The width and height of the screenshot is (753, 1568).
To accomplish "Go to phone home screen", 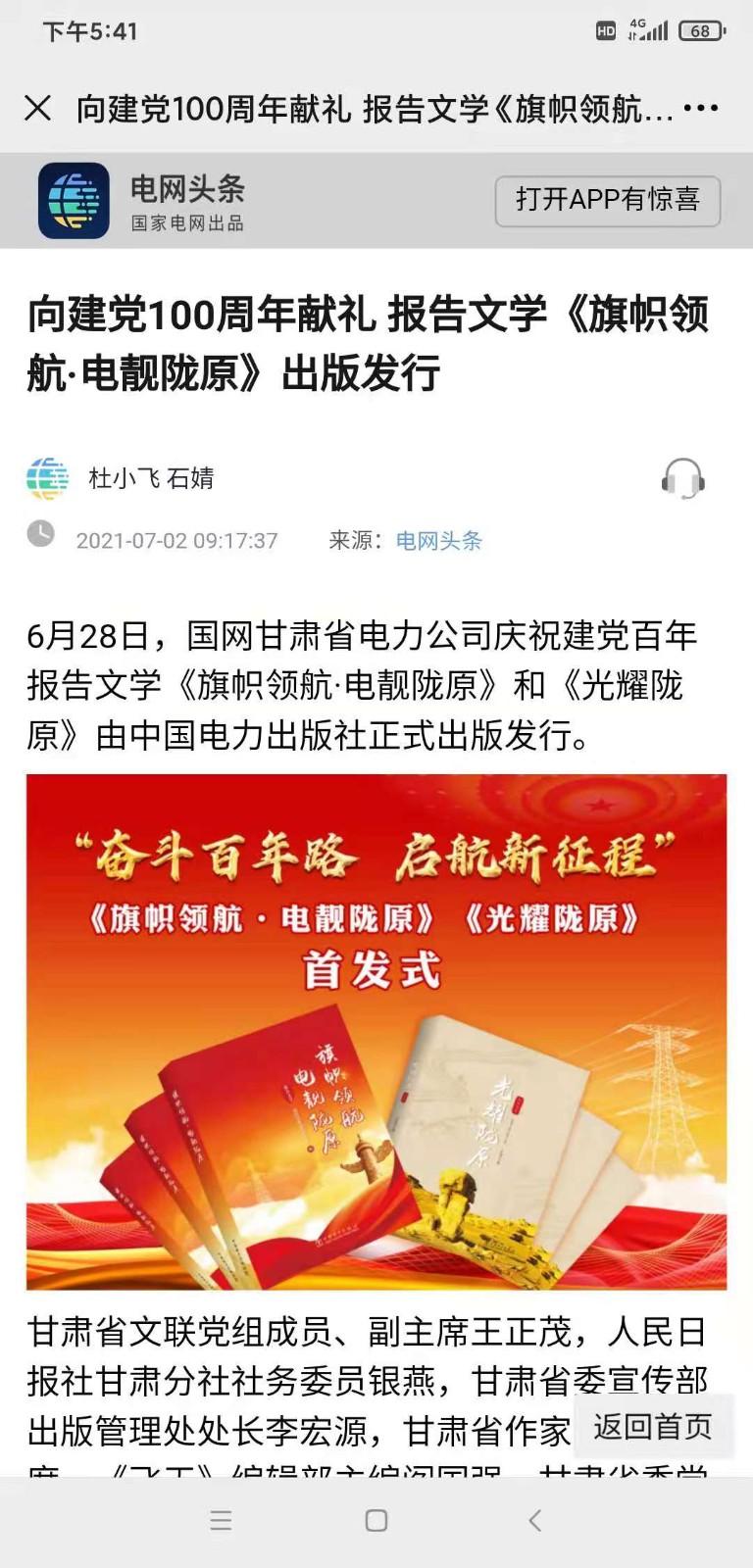I will [376, 1520].
